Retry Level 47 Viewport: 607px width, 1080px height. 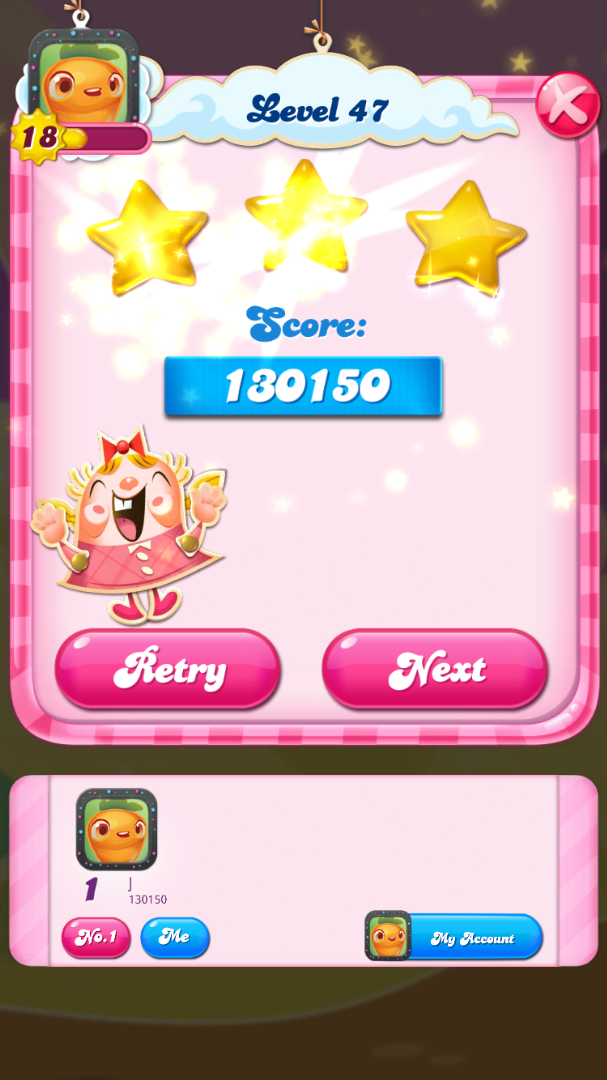167,669
